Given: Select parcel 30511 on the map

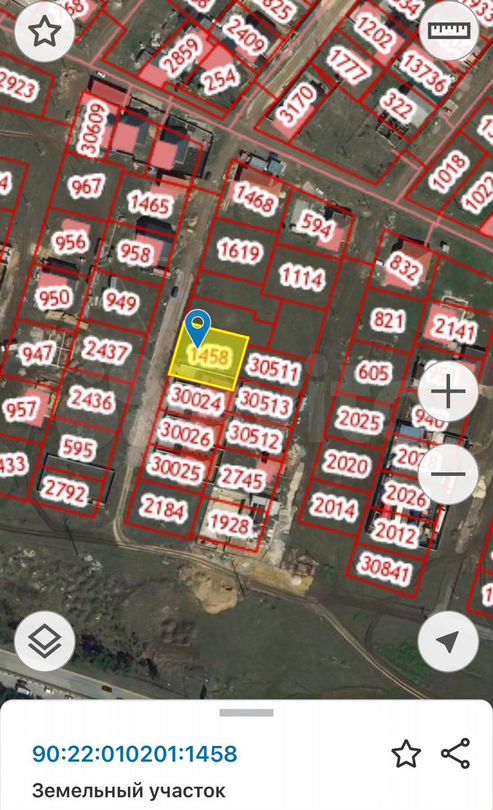Looking at the screenshot, I should click(x=274, y=369).
